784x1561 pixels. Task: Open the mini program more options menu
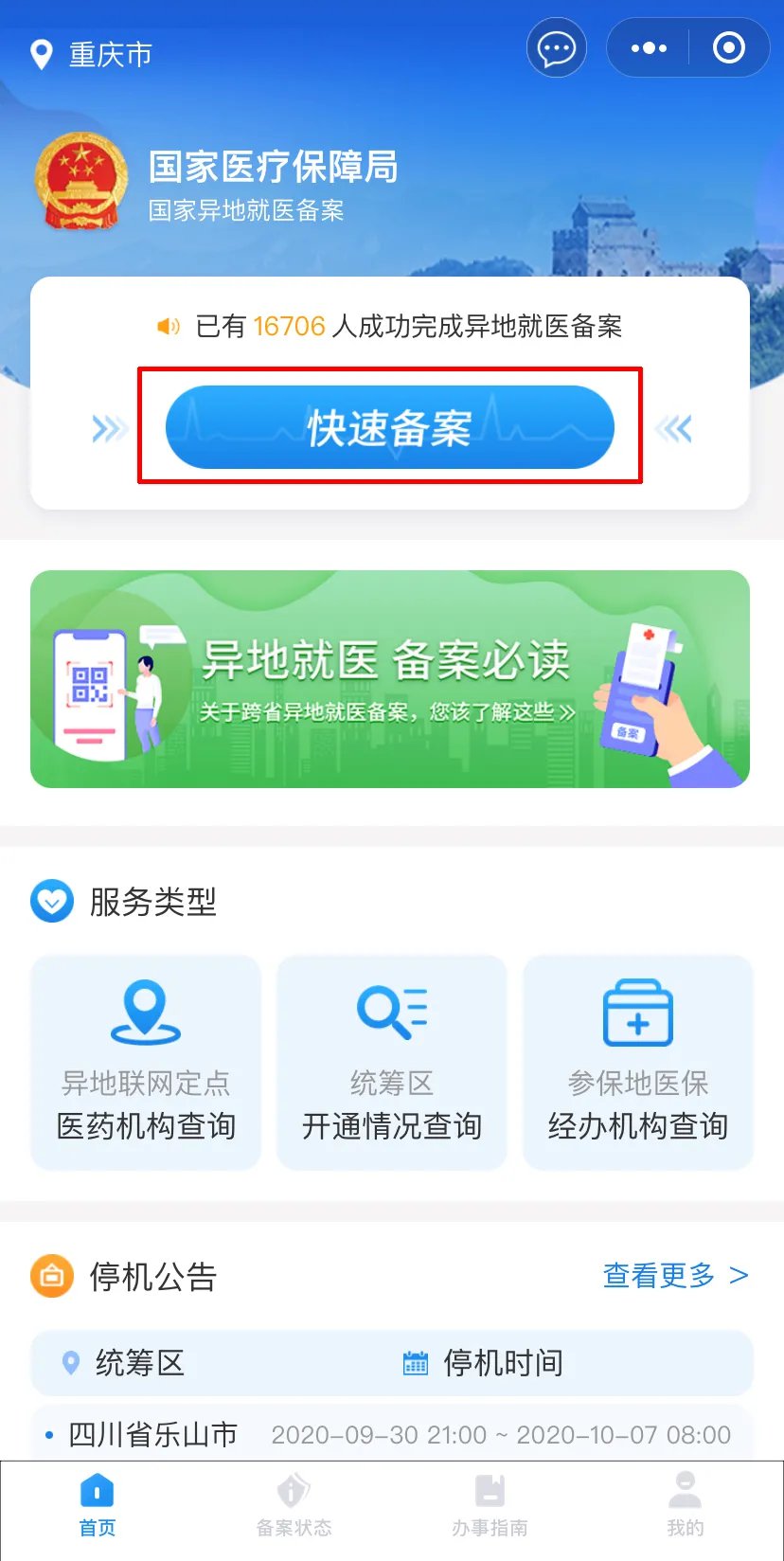pos(649,48)
